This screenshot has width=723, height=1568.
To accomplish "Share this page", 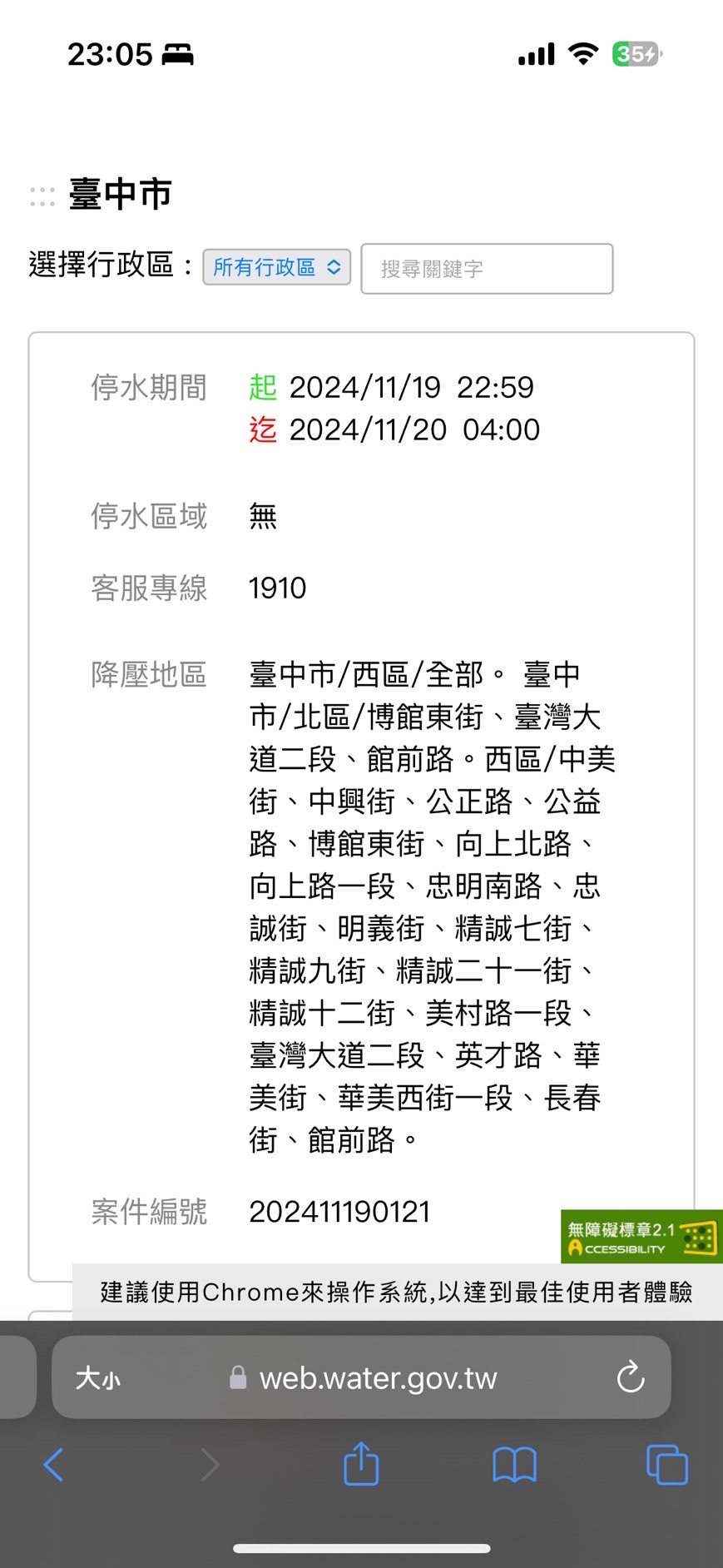I will point(361,1464).
